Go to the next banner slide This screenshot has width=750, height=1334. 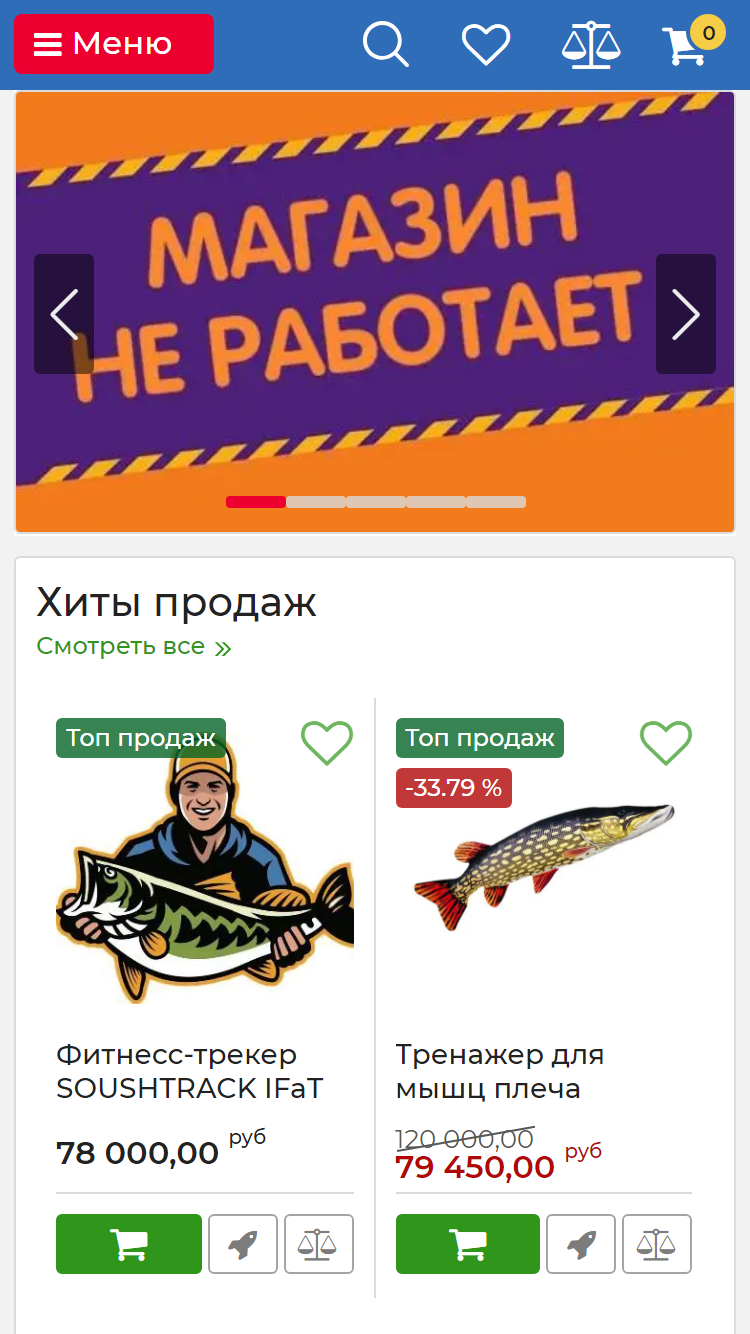[686, 314]
